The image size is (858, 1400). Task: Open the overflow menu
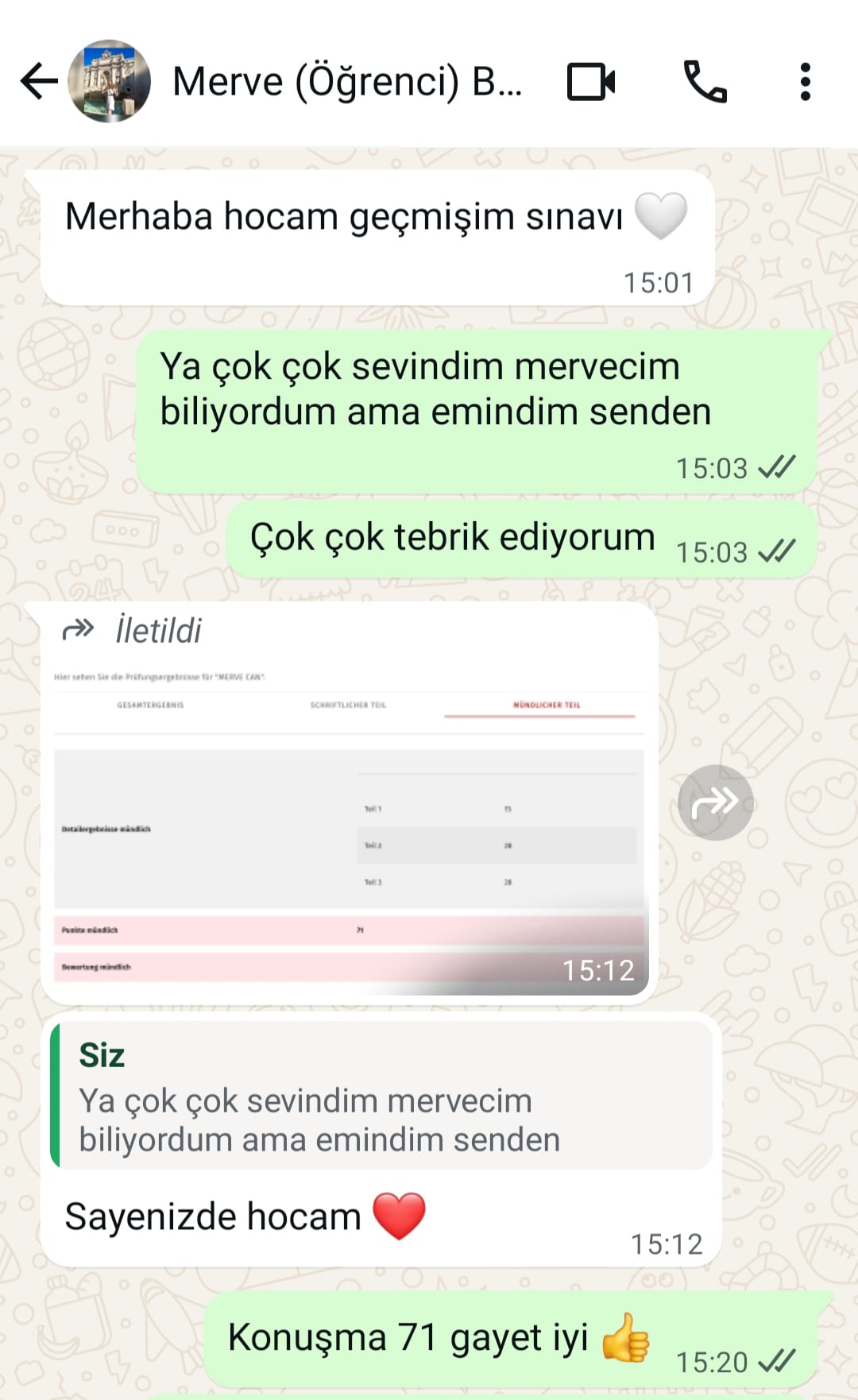pos(805,81)
